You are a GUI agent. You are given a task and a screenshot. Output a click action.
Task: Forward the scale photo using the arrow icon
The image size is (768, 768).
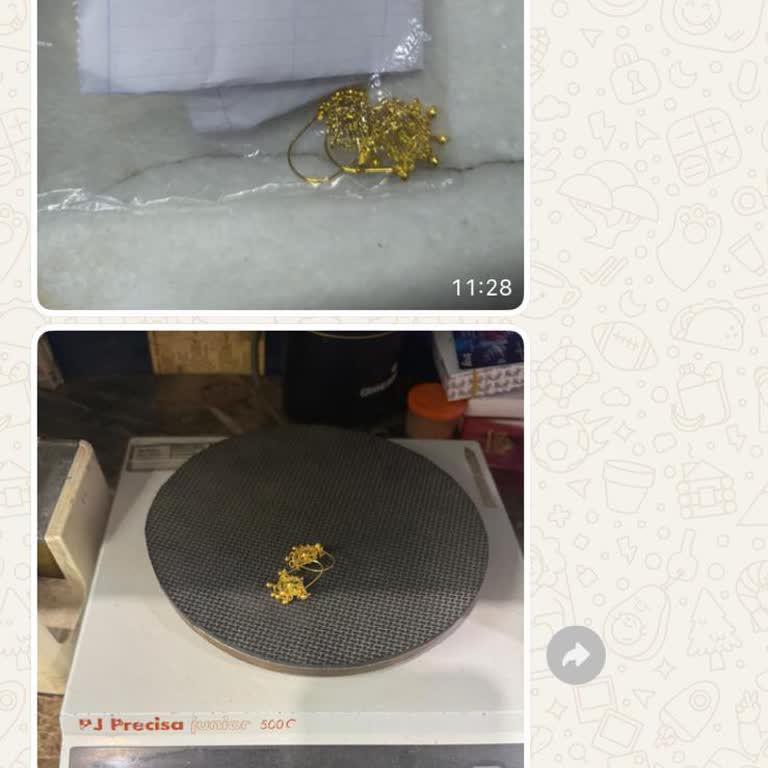(576, 655)
